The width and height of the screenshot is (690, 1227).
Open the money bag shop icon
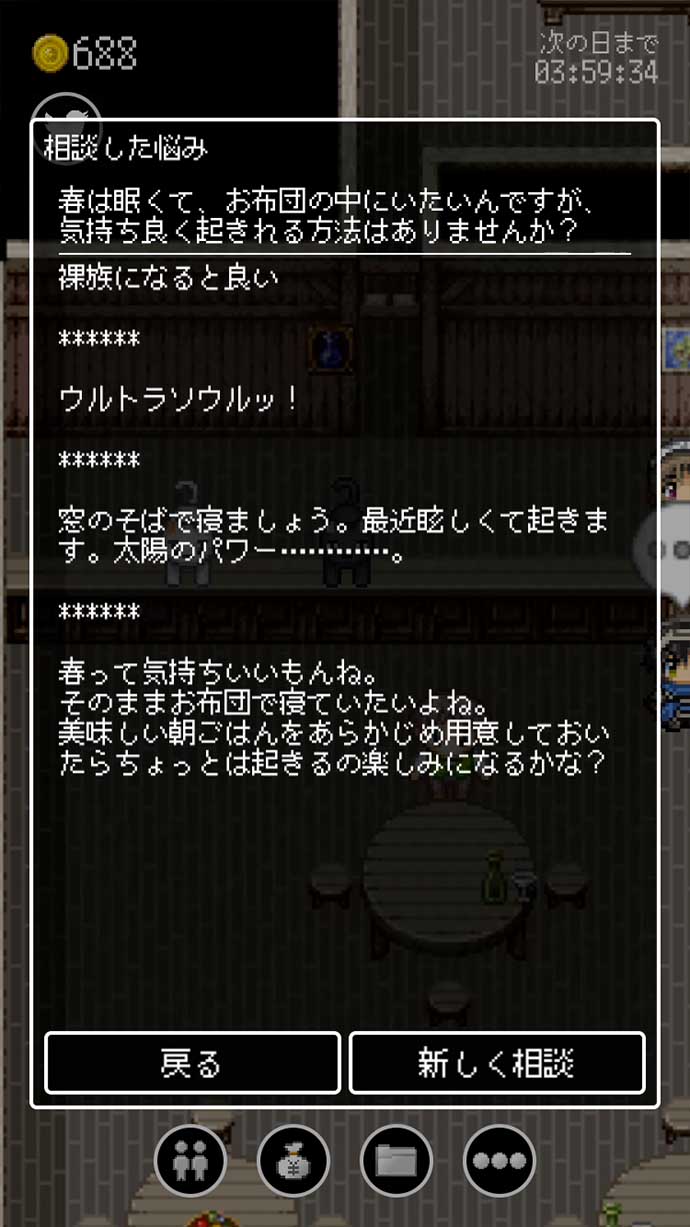(293, 1160)
